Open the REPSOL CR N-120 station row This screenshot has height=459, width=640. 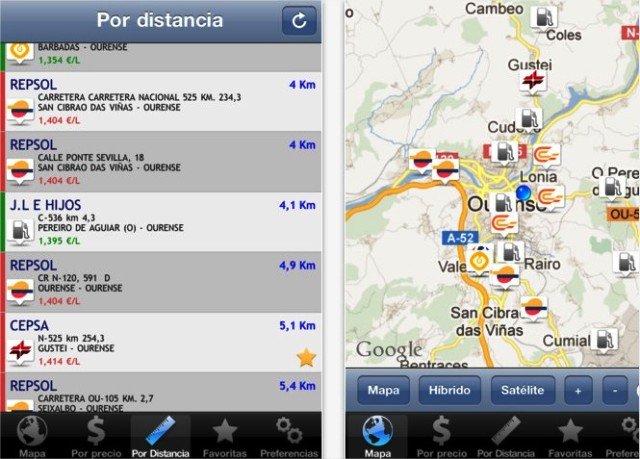[x=161, y=281]
